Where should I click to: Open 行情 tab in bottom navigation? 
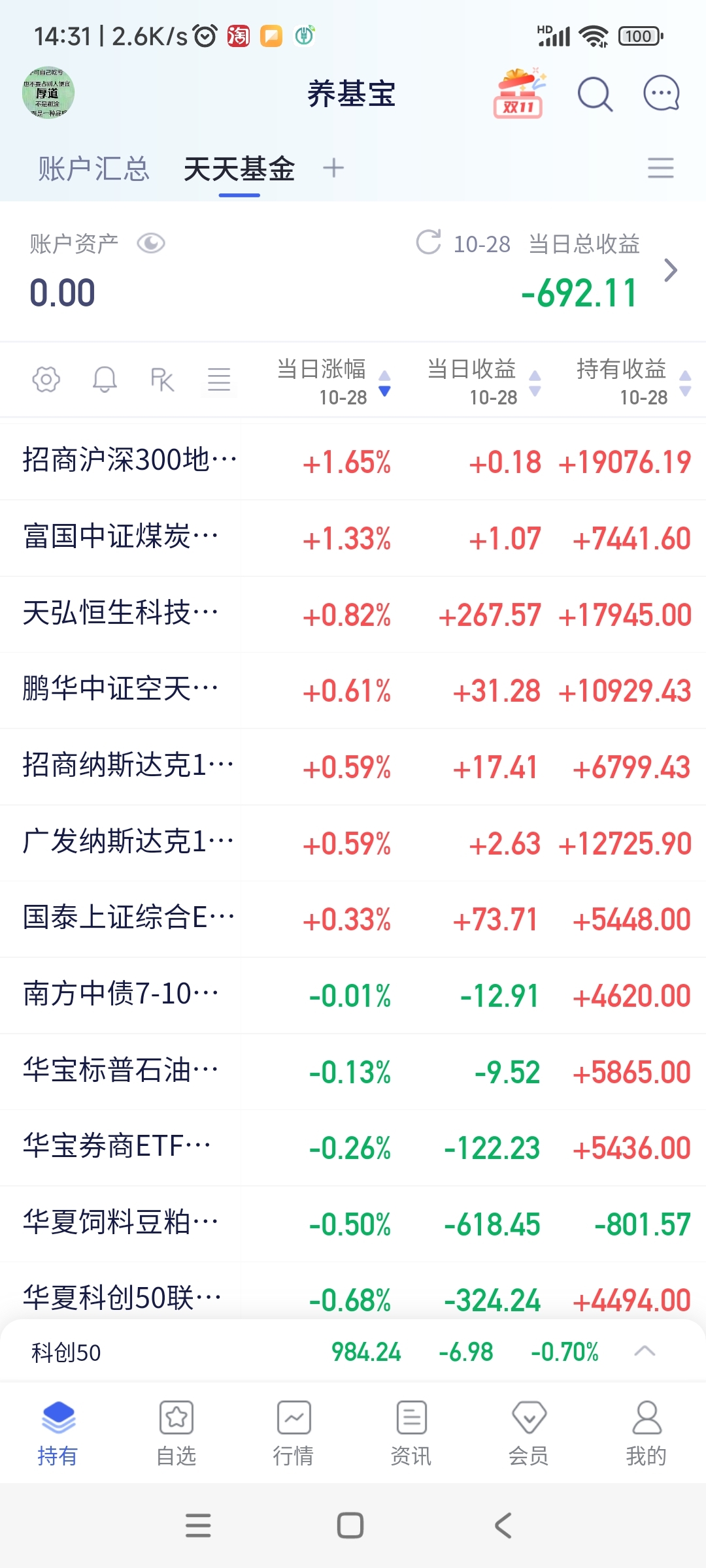(294, 1431)
